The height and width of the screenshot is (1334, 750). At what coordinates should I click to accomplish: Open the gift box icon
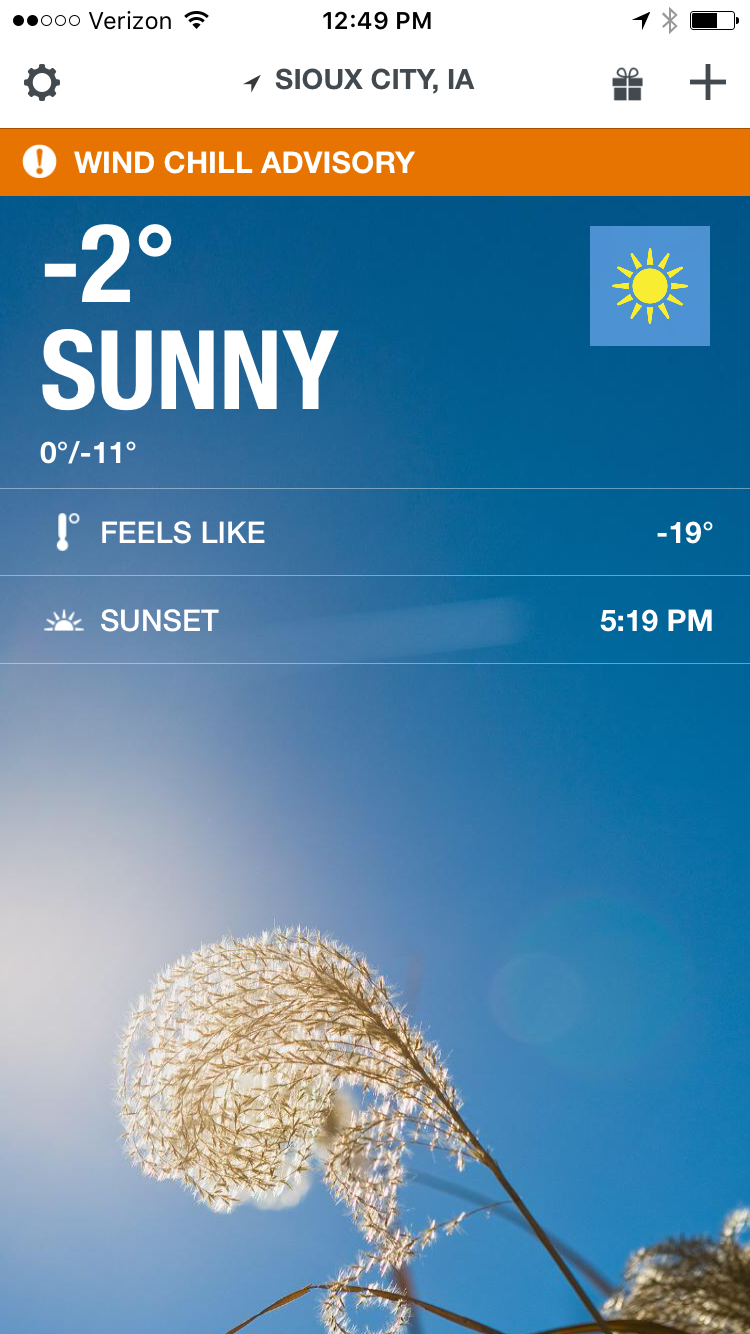(627, 84)
